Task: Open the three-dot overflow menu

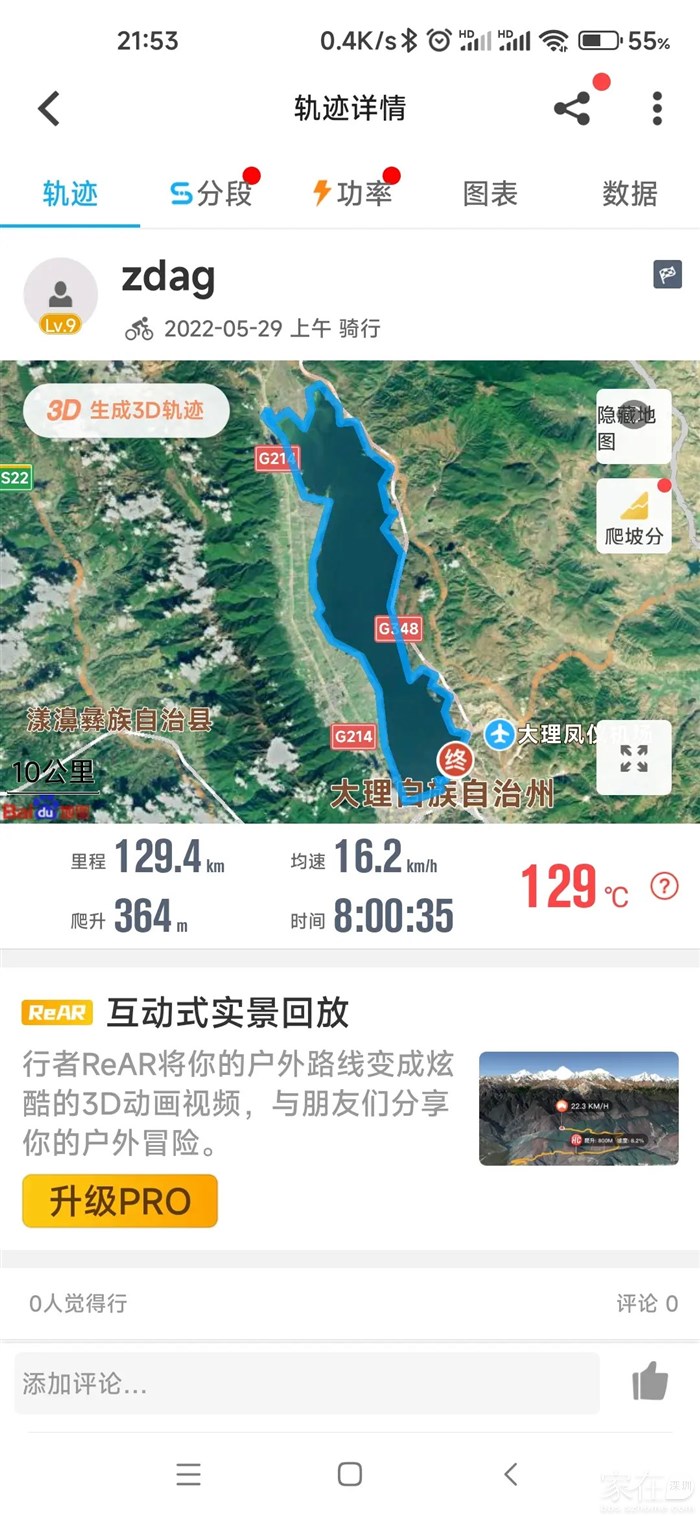Action: (657, 108)
